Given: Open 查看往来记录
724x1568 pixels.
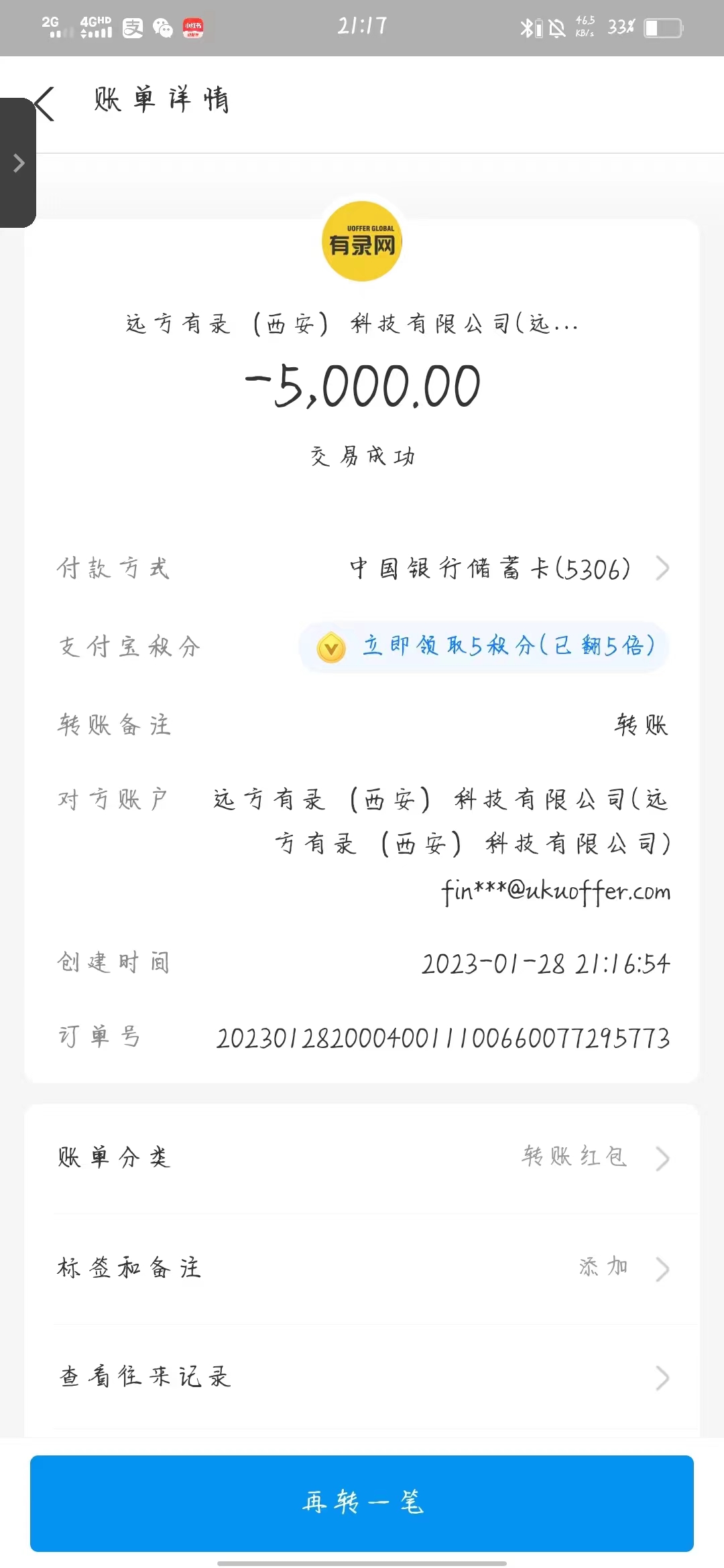Looking at the screenshot, I should (362, 1378).
